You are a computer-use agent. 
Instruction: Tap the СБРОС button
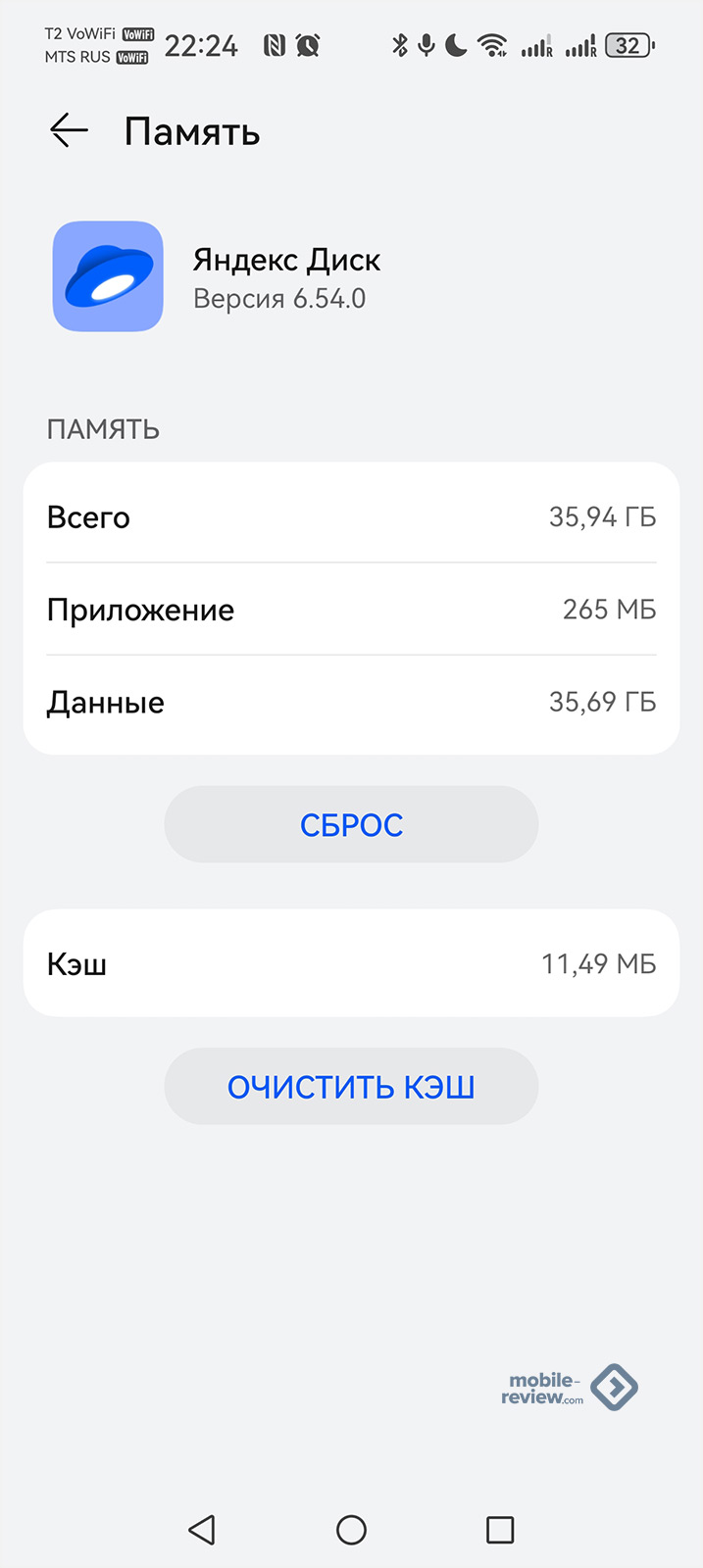[x=351, y=824]
